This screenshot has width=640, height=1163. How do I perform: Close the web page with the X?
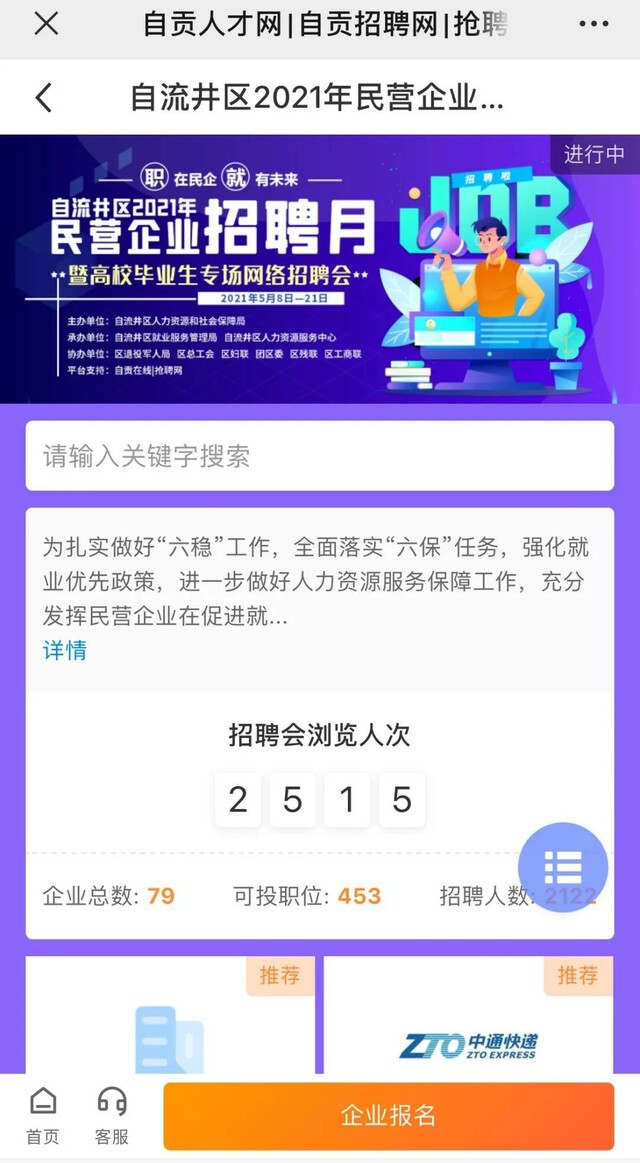point(46,25)
